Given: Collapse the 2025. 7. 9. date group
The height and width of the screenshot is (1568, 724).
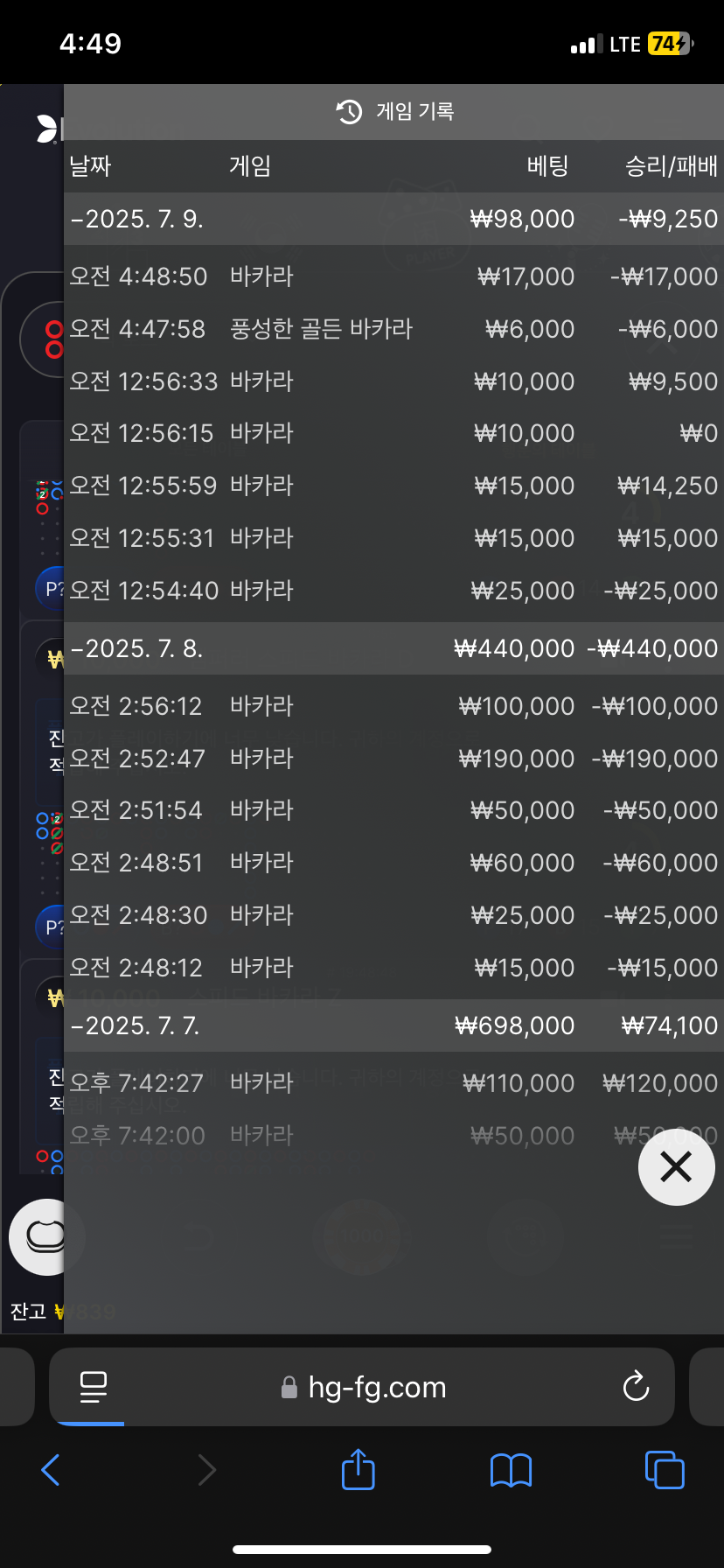Looking at the screenshot, I should click(393, 219).
